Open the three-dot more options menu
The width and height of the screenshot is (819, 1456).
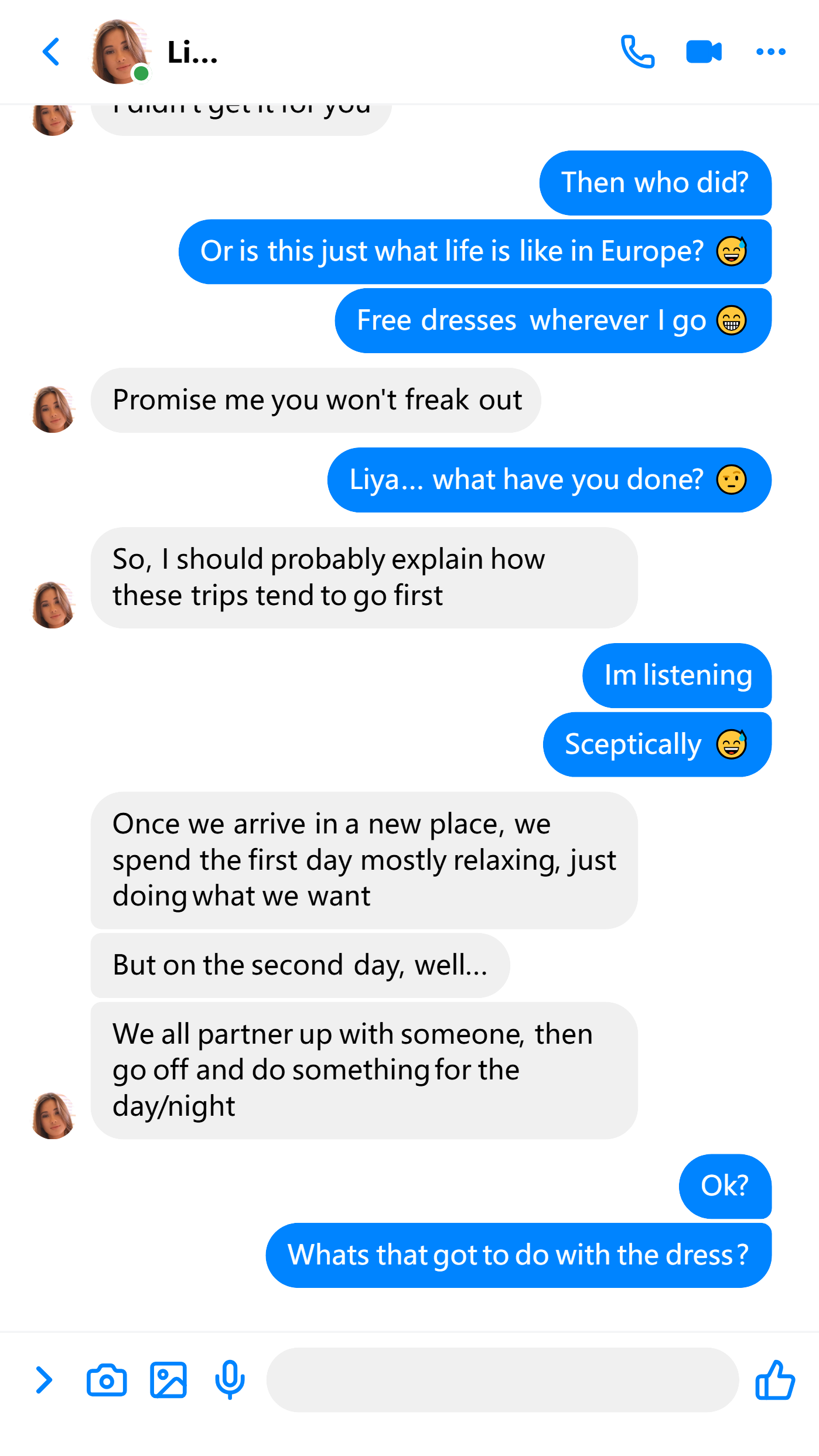pos(770,52)
